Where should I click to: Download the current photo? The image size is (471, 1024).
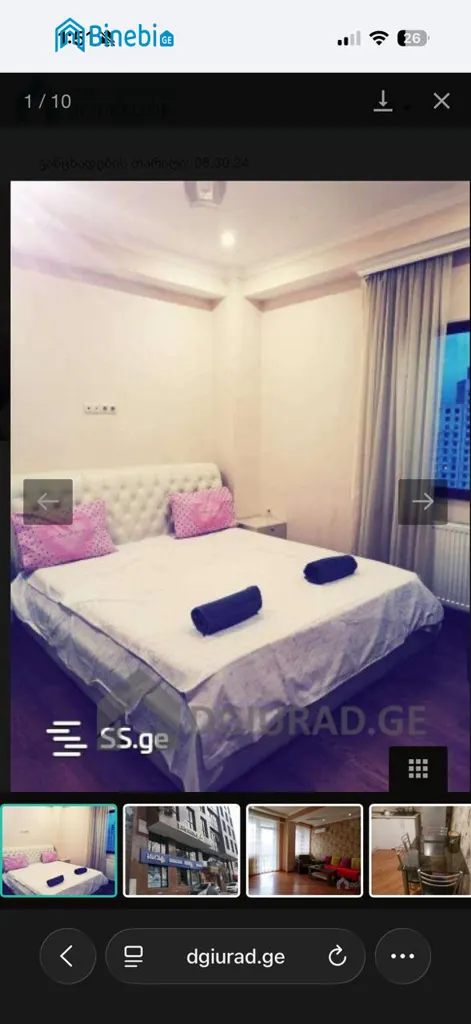click(x=383, y=101)
